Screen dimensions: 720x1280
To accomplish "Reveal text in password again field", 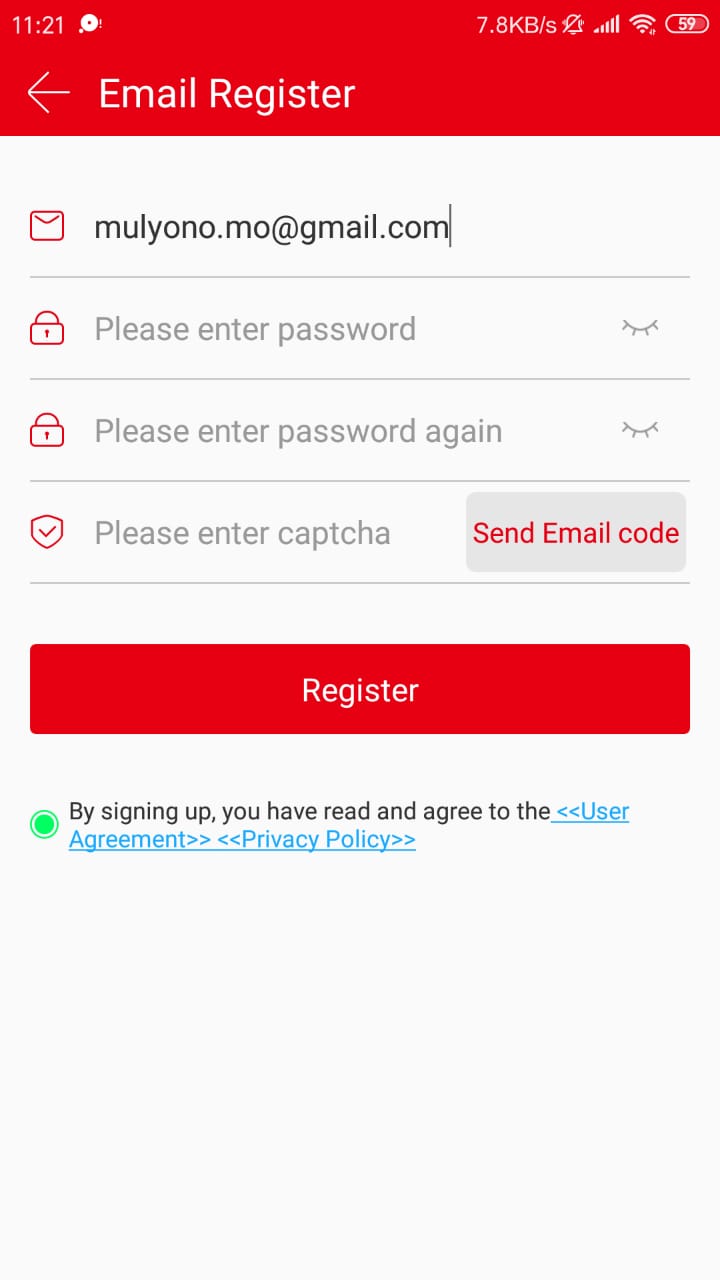I will (640, 430).
